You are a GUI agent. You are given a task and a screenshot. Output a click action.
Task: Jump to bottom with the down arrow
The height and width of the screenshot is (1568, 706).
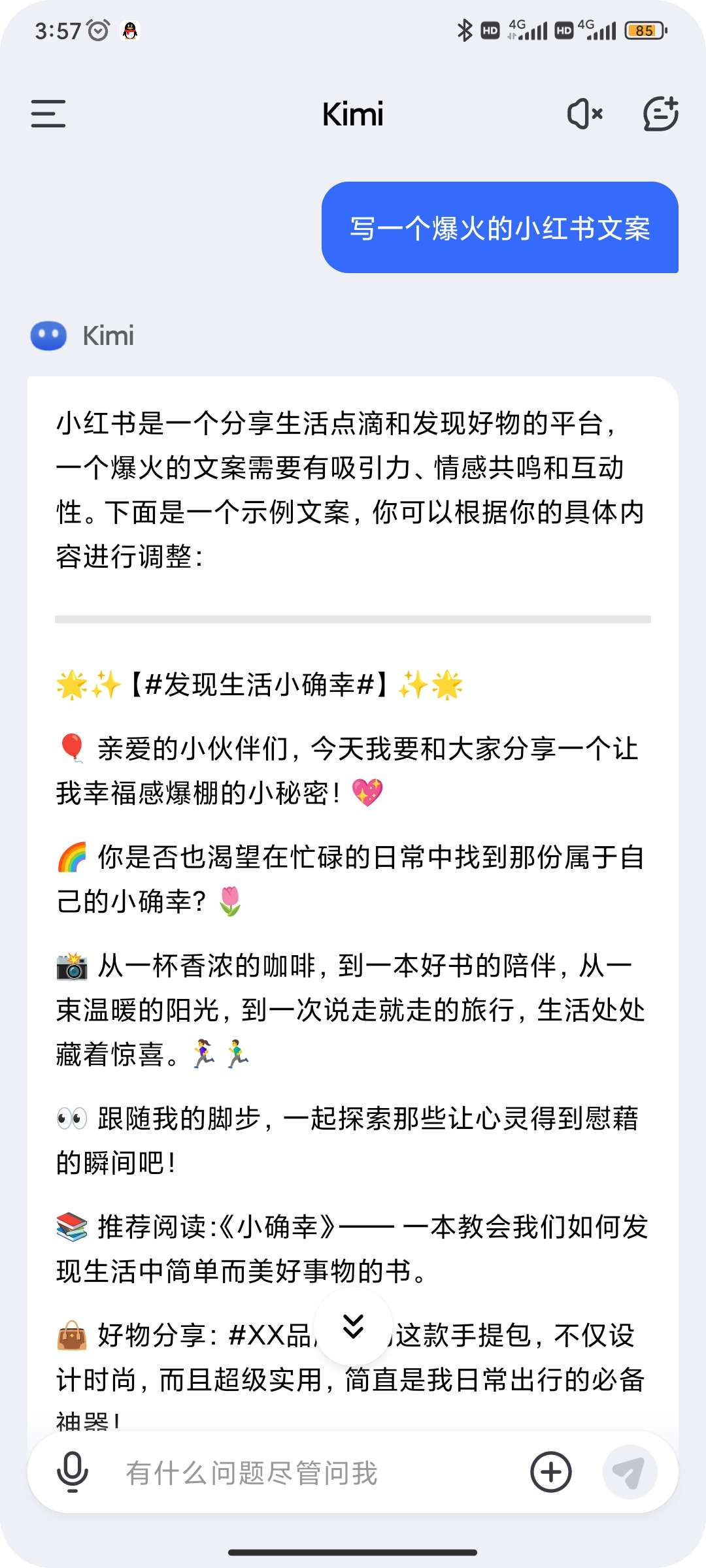tap(353, 1326)
